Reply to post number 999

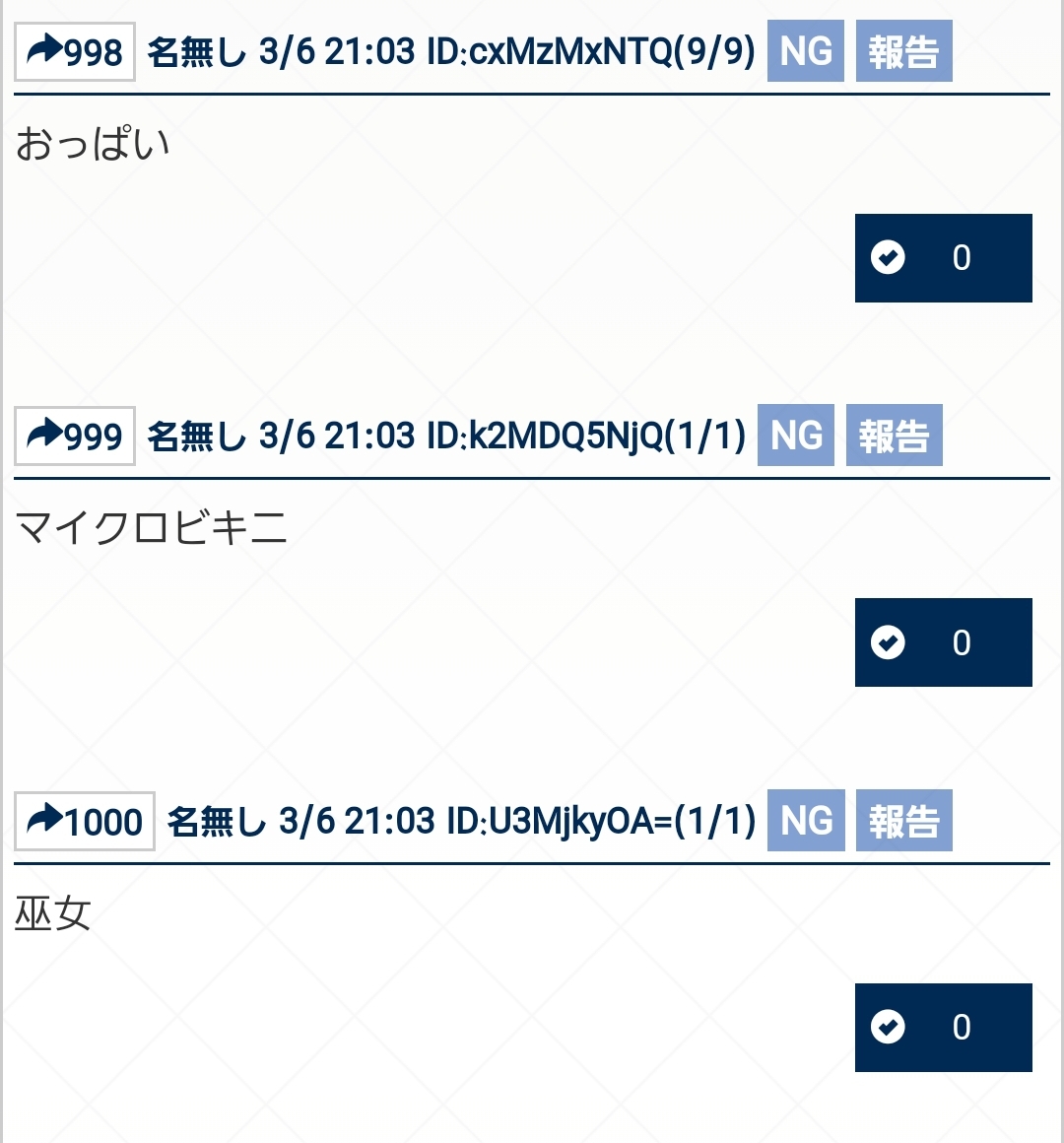pyautogui.click(x=75, y=436)
